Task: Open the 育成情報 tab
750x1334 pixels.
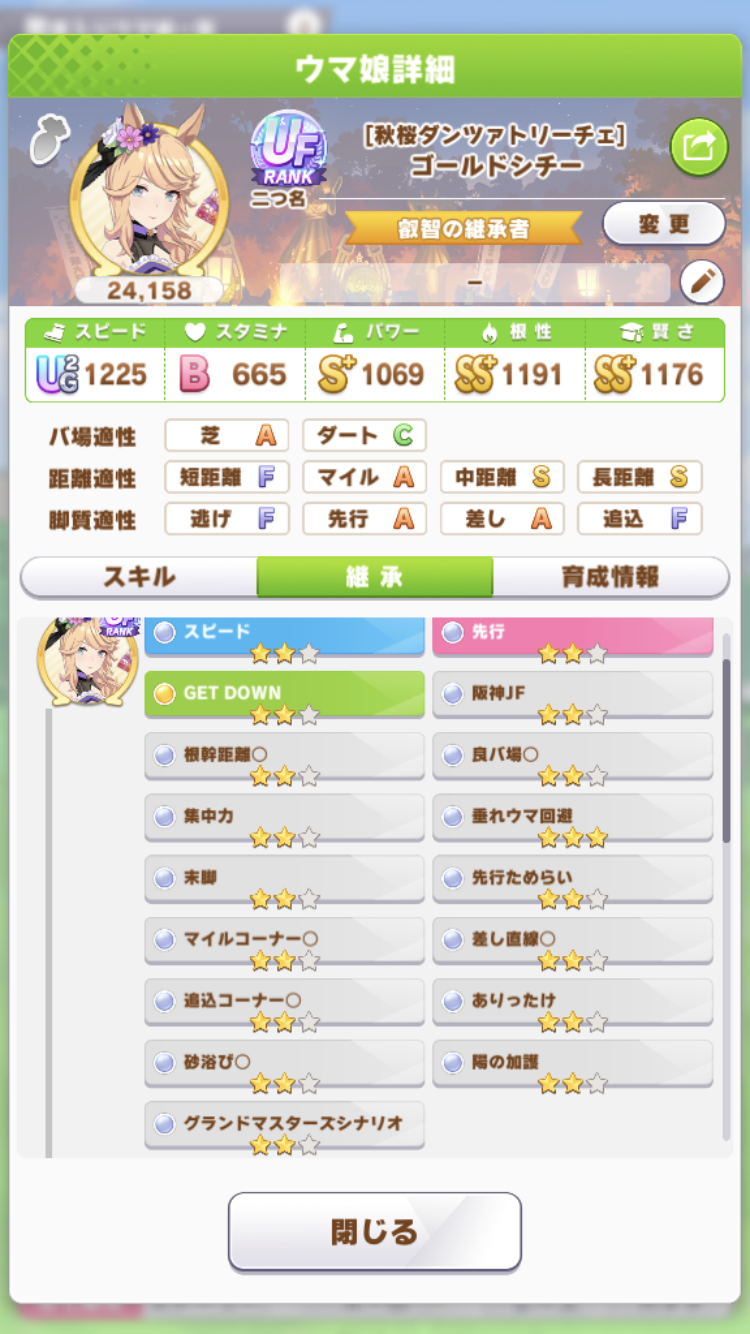Action: (x=610, y=577)
